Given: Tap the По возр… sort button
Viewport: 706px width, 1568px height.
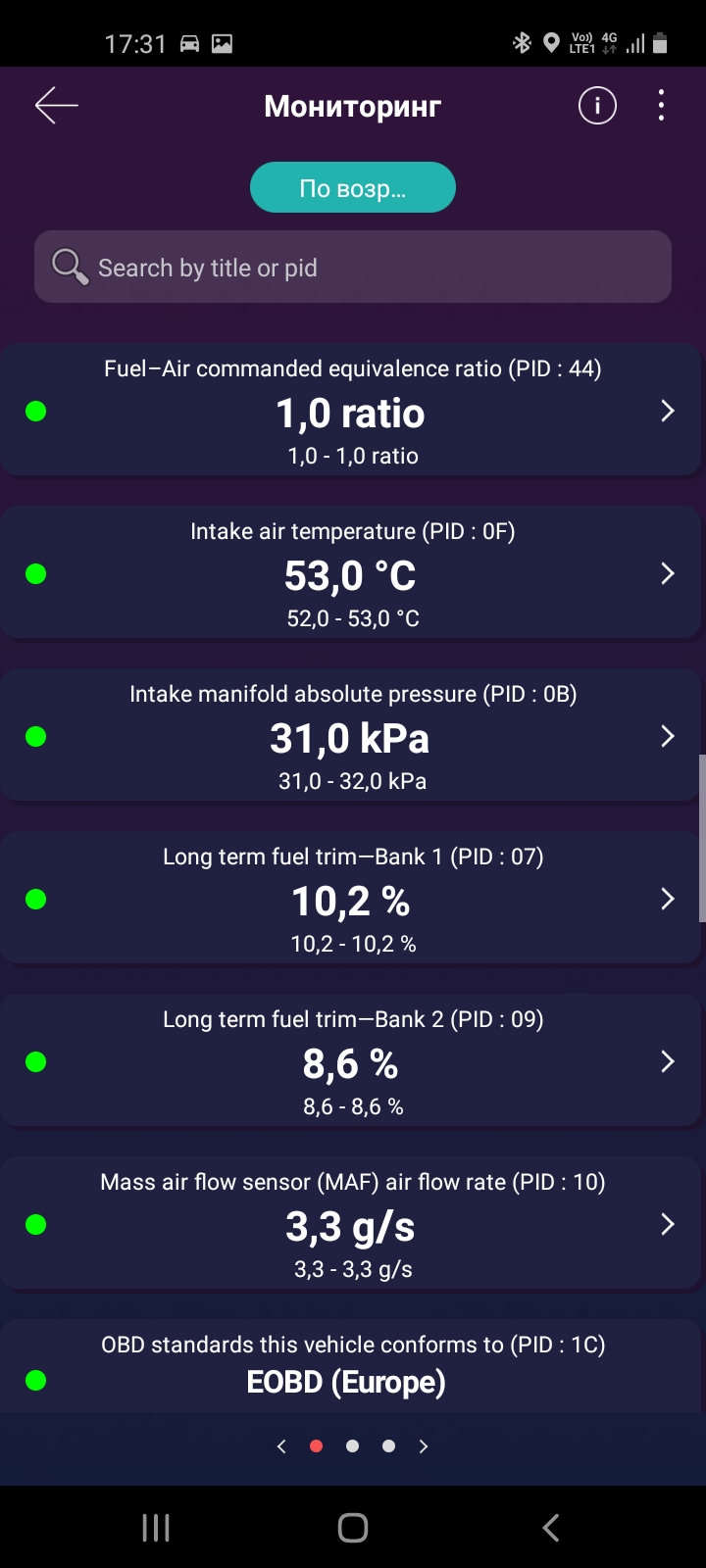Looking at the screenshot, I should coord(353,187).
